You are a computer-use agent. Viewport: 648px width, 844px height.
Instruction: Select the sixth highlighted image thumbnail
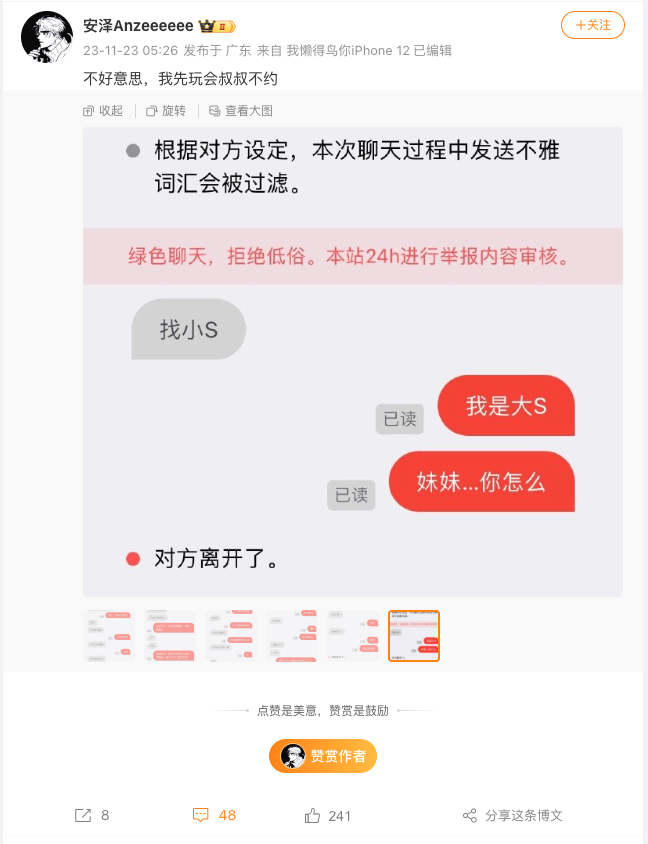[x=414, y=636]
